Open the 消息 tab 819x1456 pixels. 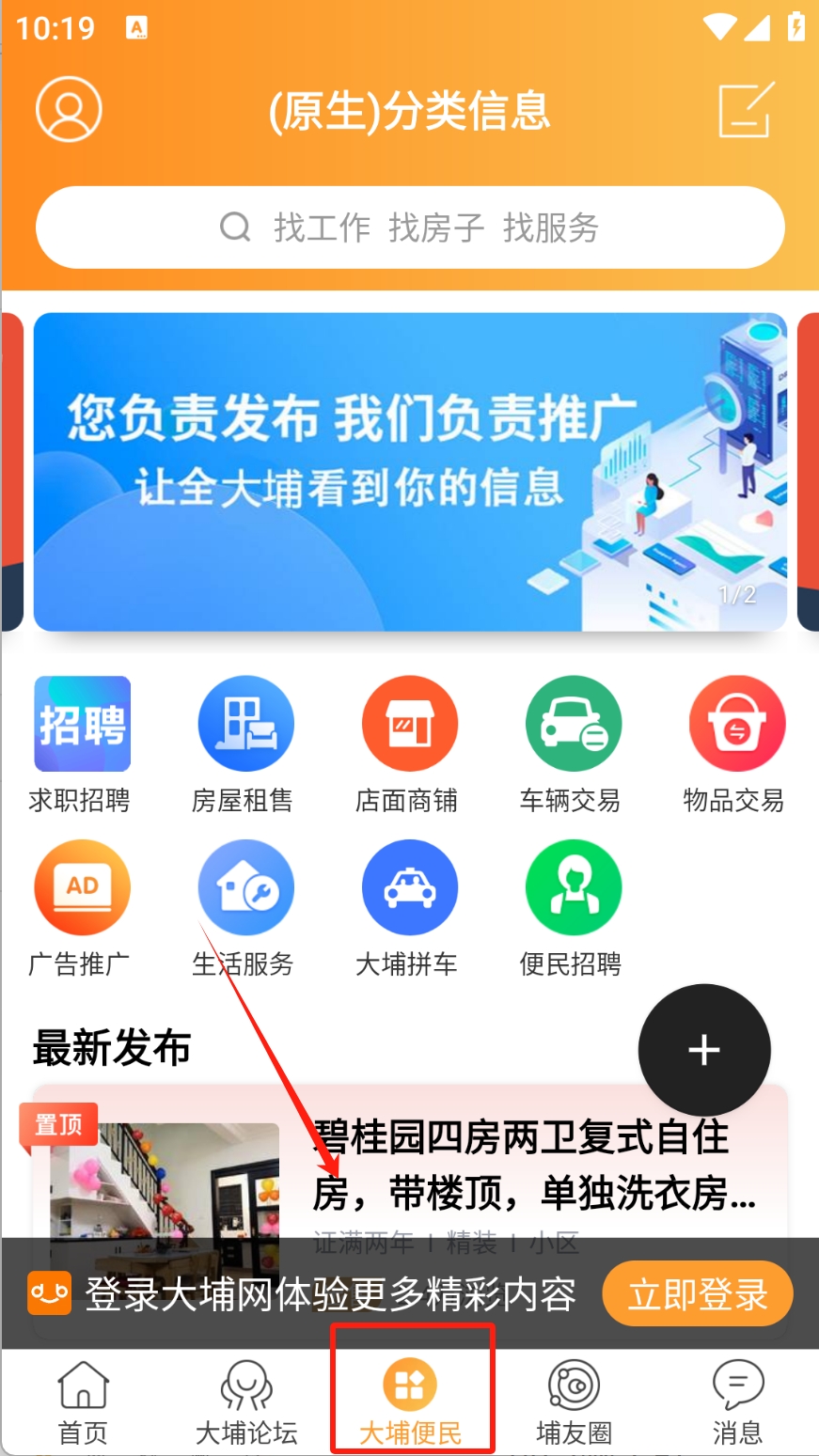point(737,1403)
